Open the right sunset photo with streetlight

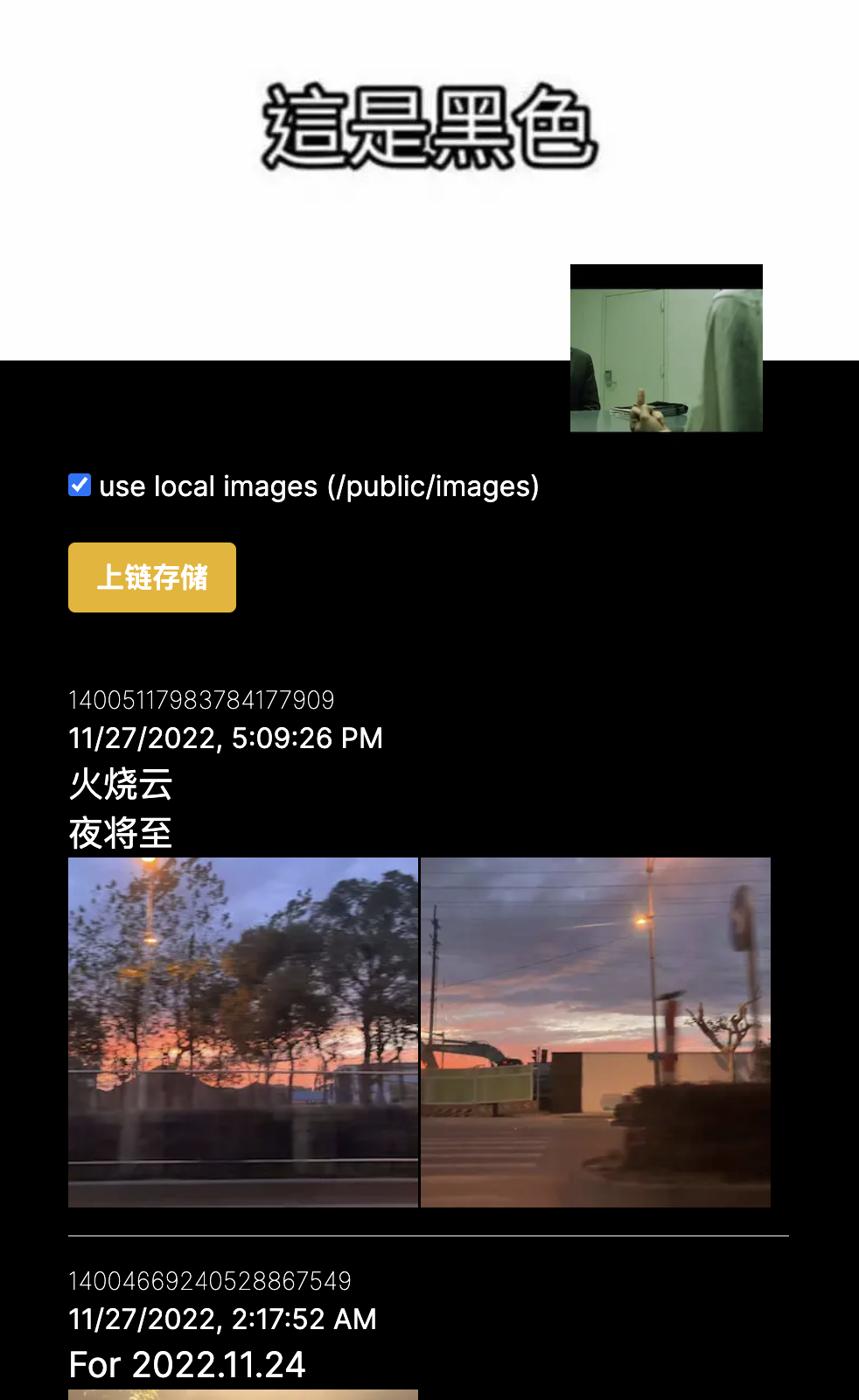click(x=596, y=1032)
